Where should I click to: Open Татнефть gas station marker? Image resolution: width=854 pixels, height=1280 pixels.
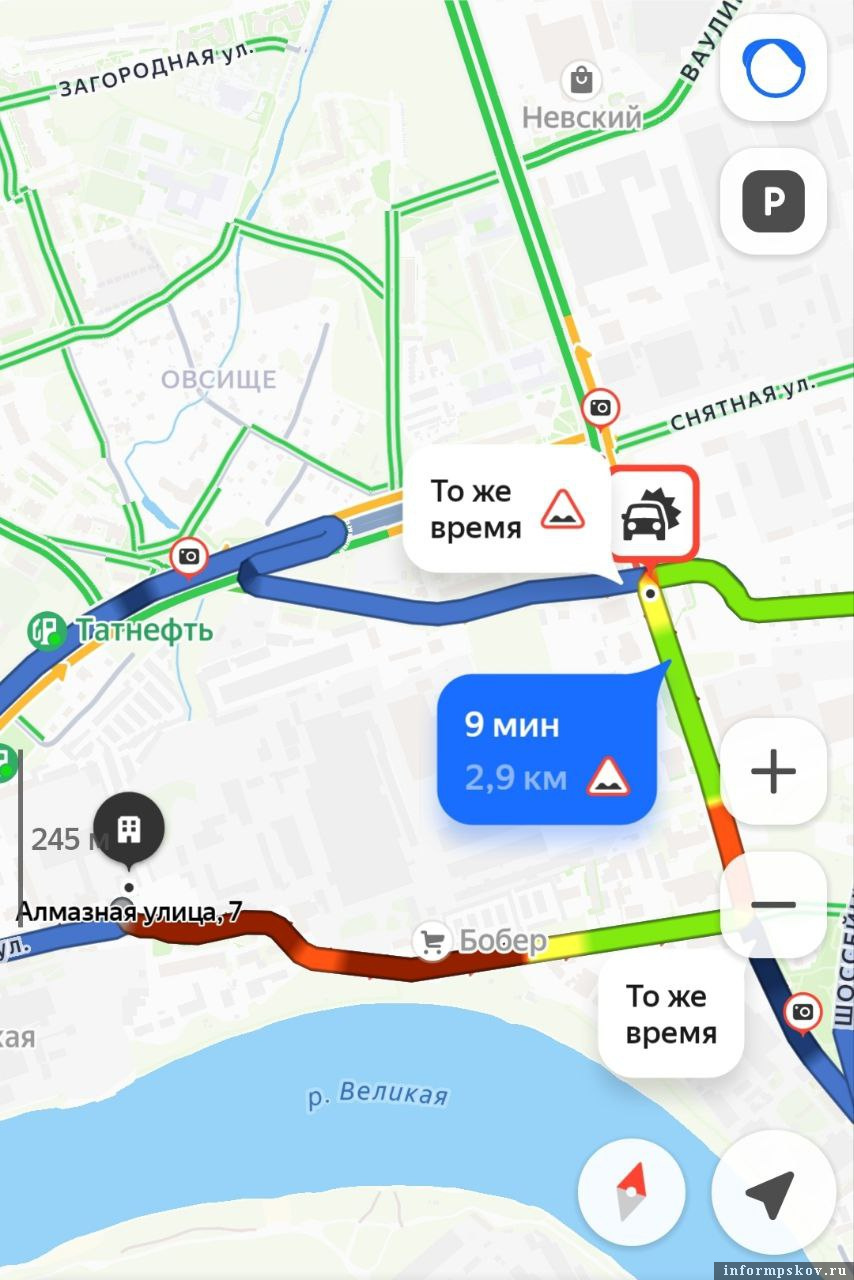tap(44, 630)
